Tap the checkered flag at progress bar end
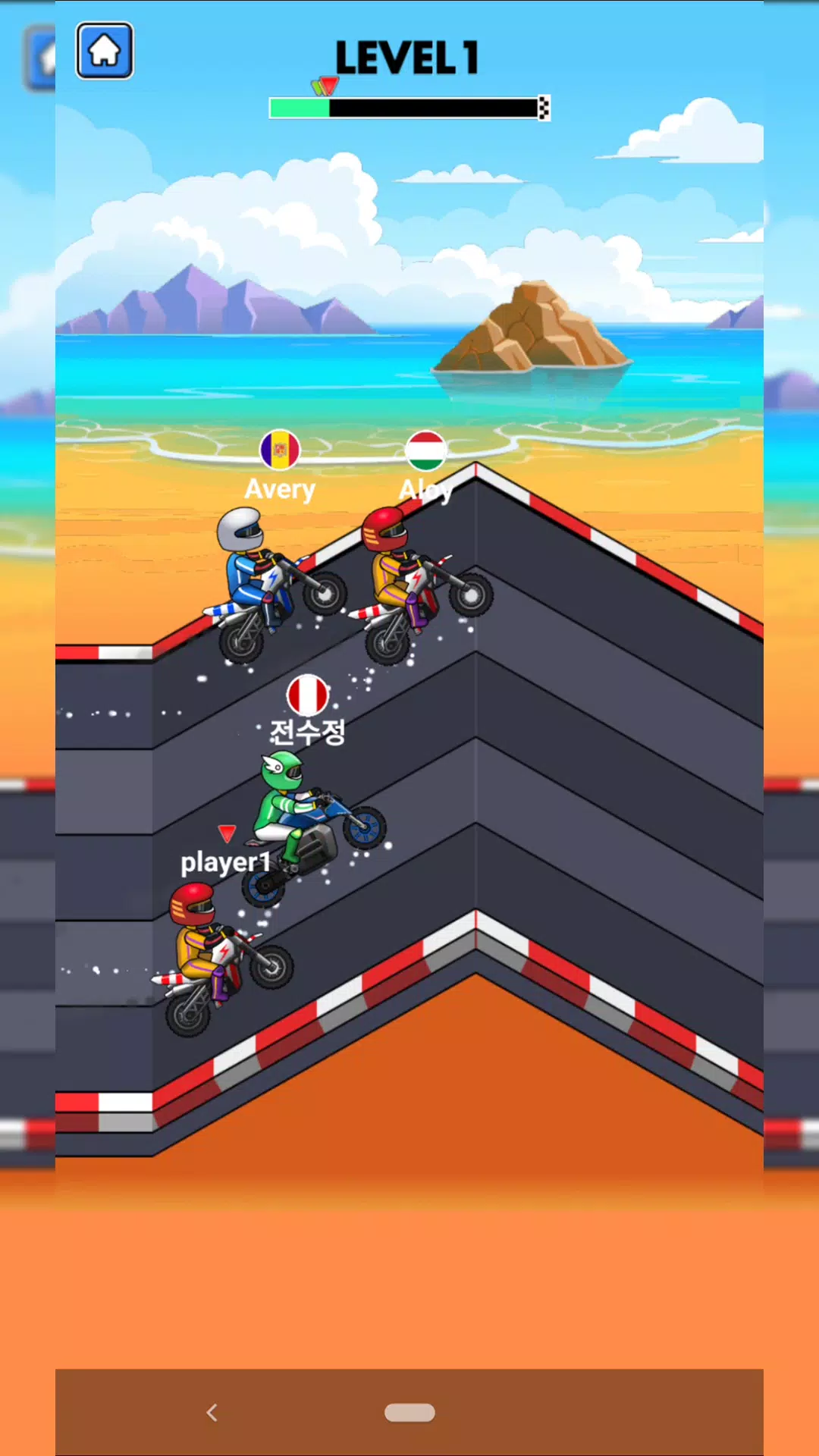 click(543, 106)
